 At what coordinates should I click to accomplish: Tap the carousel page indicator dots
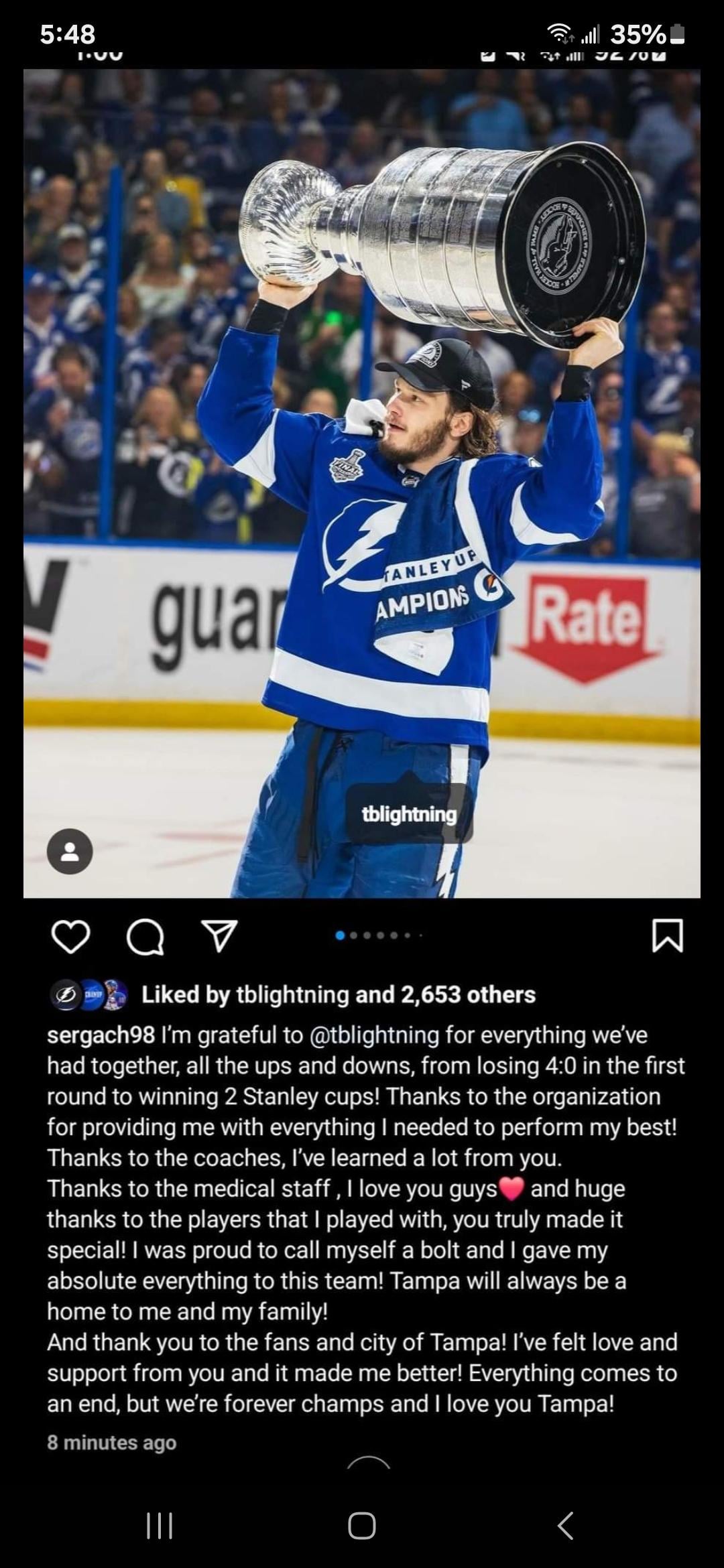[379, 935]
